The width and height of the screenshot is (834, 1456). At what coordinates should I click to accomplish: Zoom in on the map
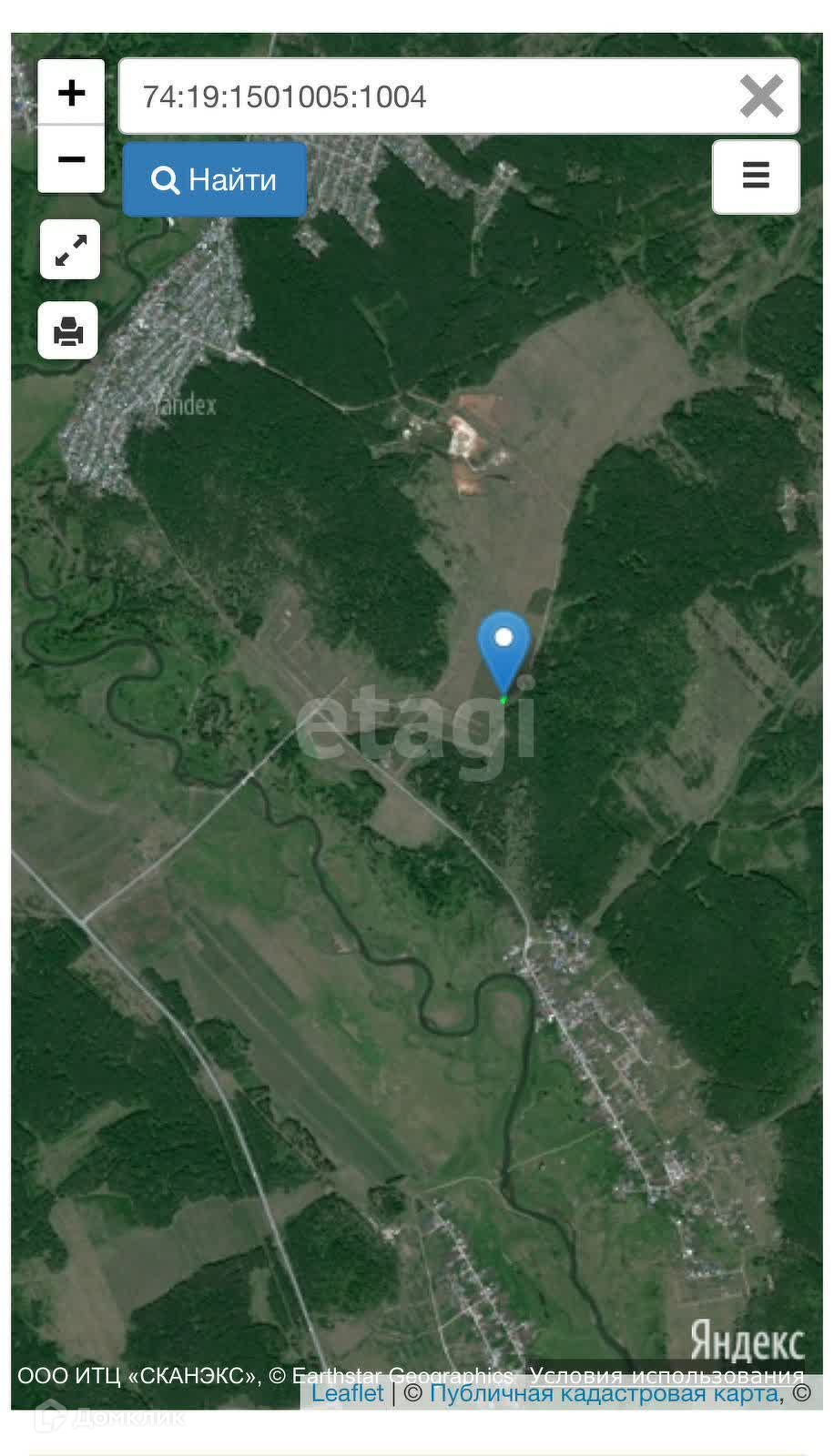click(71, 93)
